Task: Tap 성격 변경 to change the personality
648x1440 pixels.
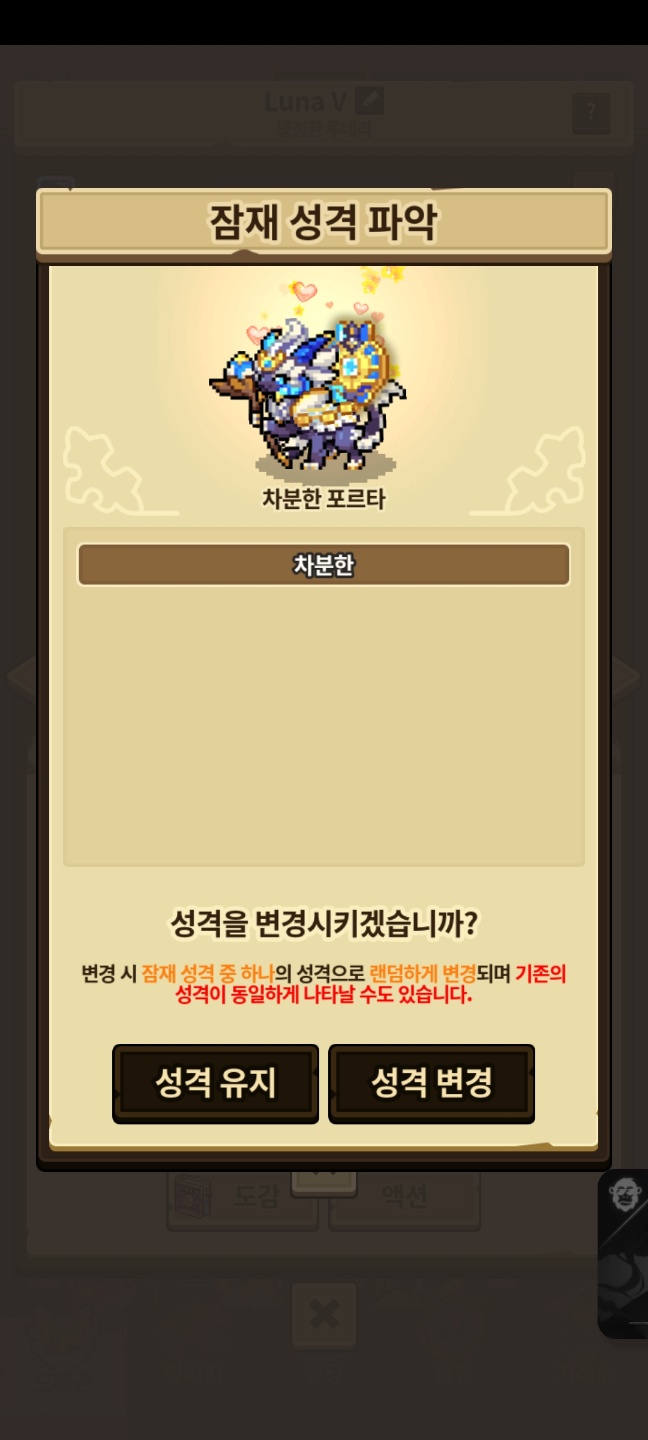Action: (431, 1083)
